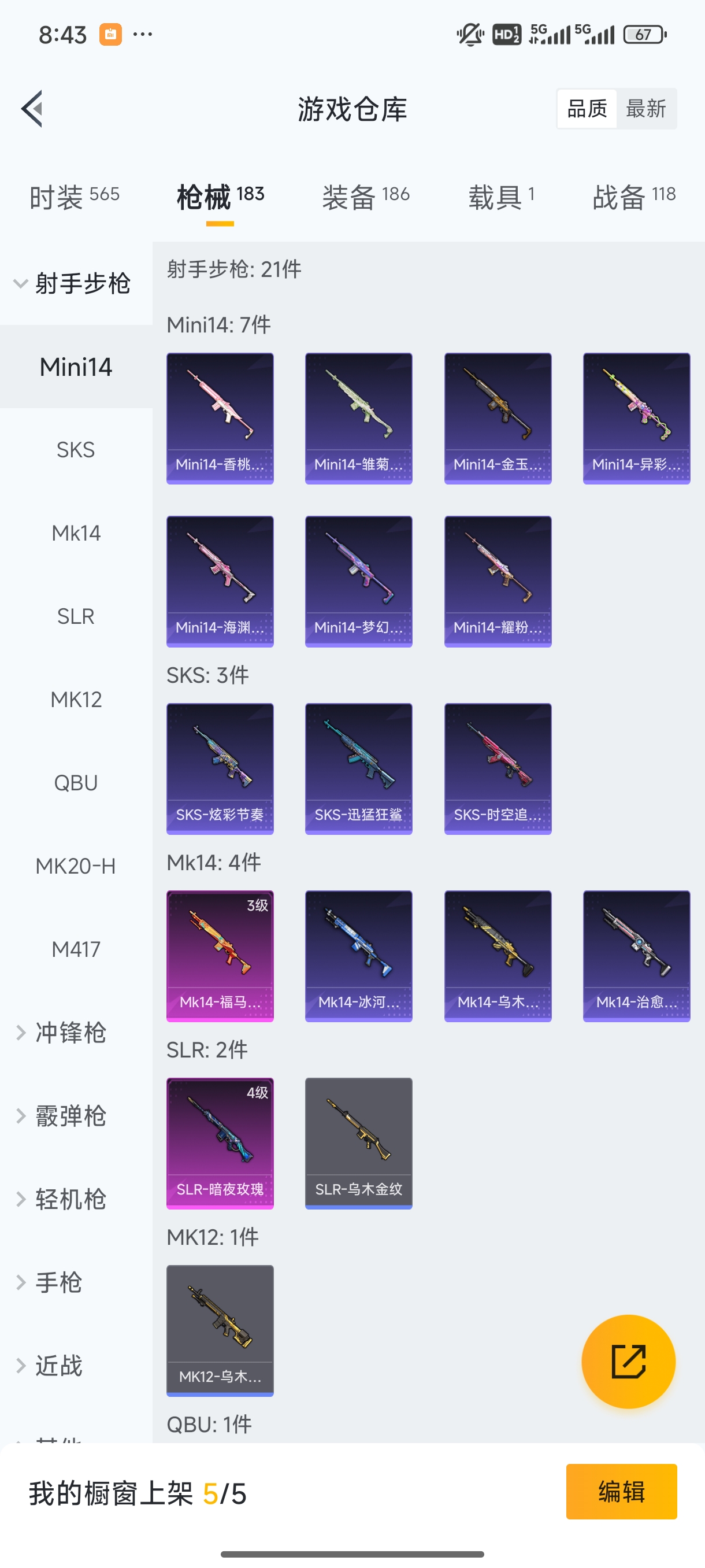
Task: Open the SLR-暗夜玫瑰 skin
Action: [220, 1142]
